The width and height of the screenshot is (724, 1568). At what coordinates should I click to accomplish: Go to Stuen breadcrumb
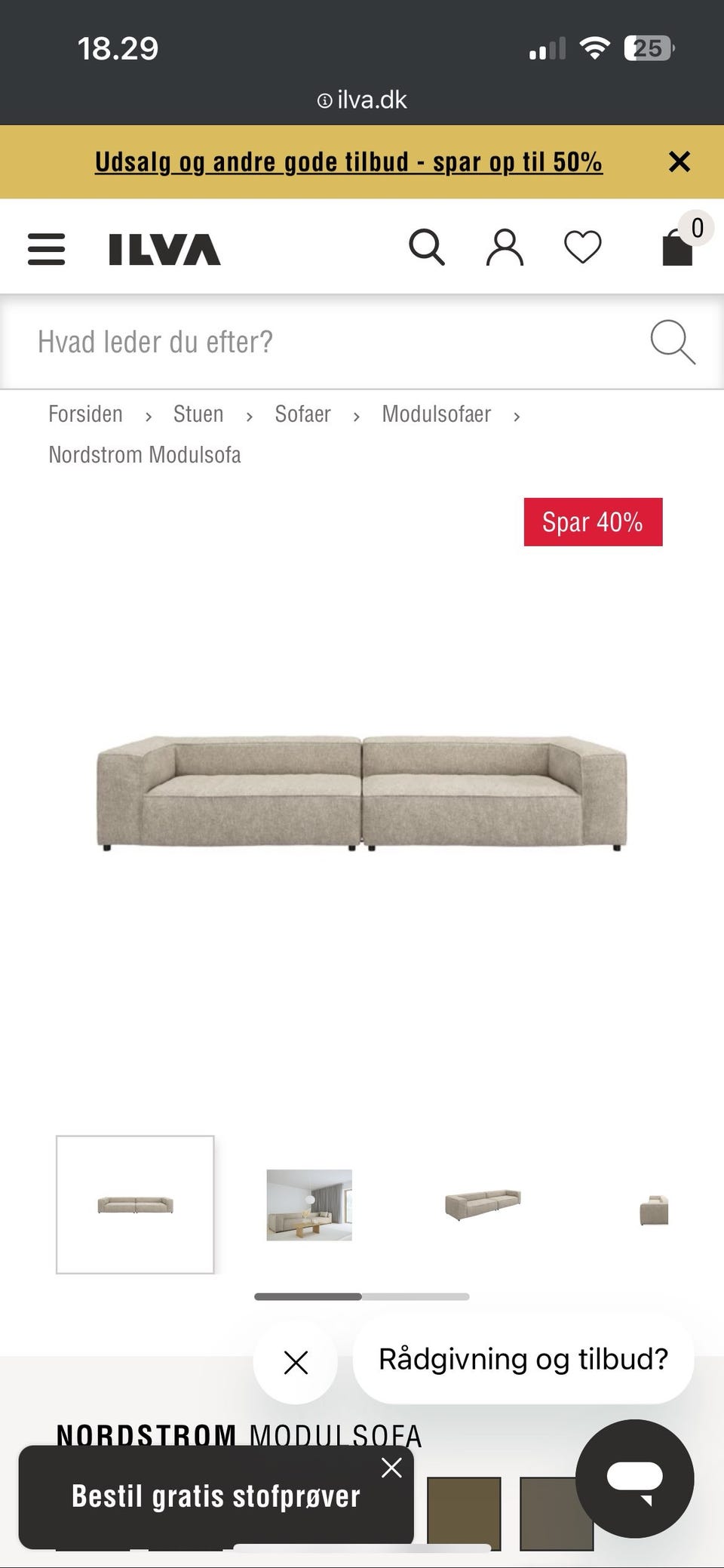click(x=198, y=414)
